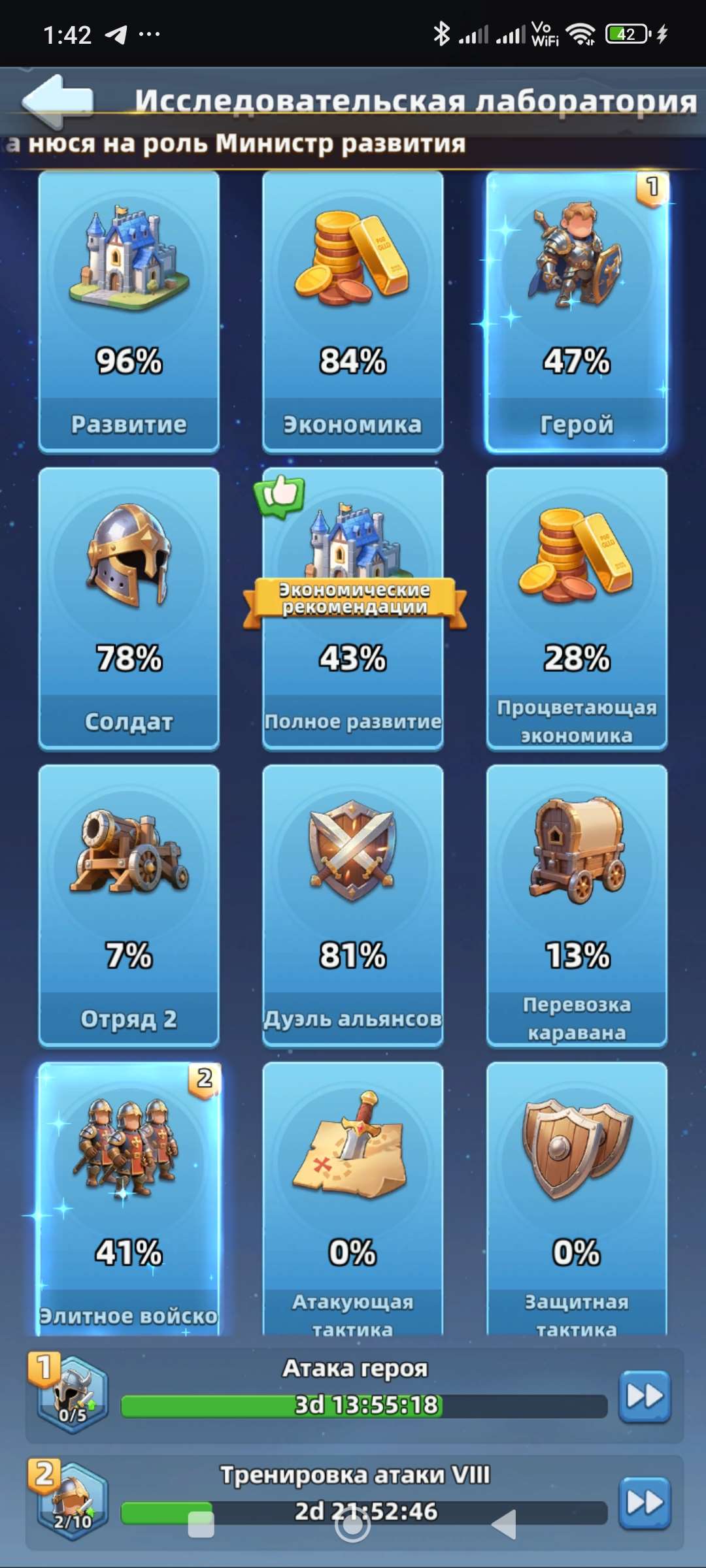Select the Герой research card
The height and width of the screenshot is (1568, 706).
click(577, 312)
